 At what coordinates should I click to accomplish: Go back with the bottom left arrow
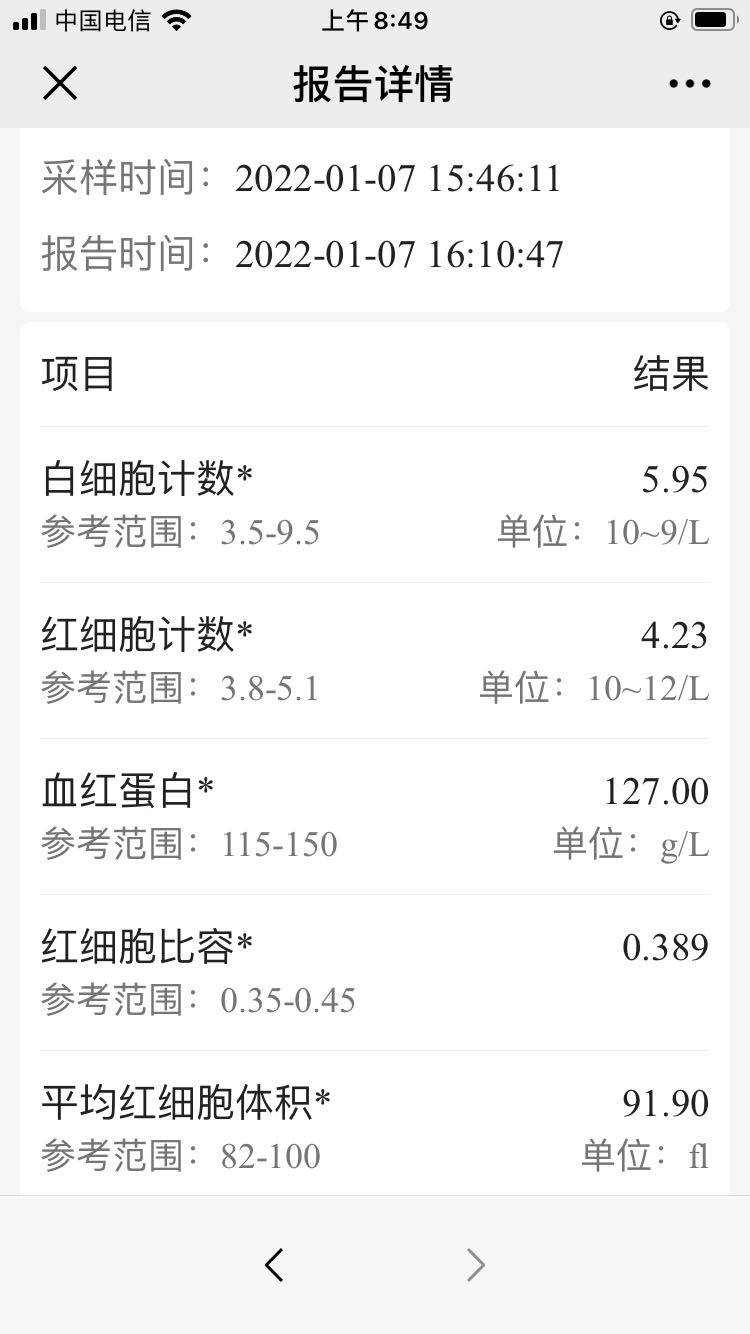tap(274, 1265)
